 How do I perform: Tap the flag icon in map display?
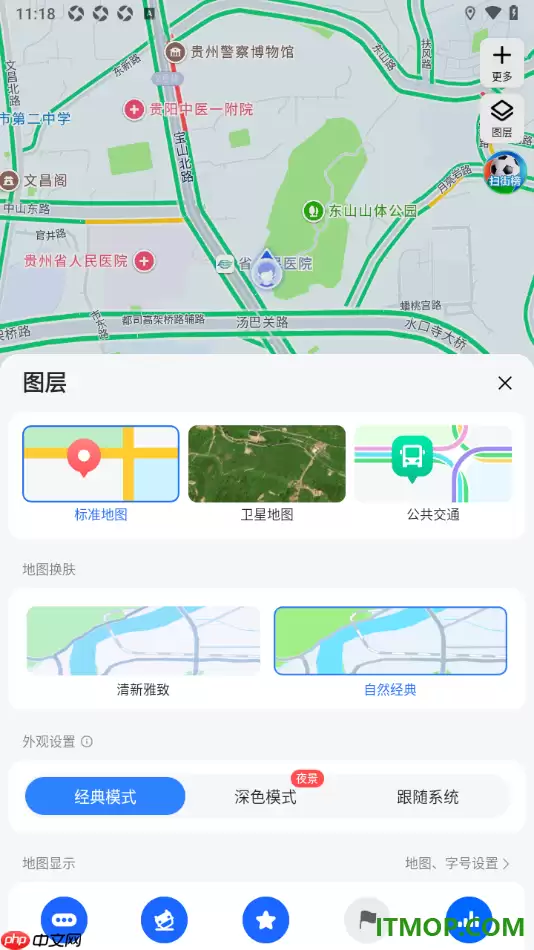[367, 920]
